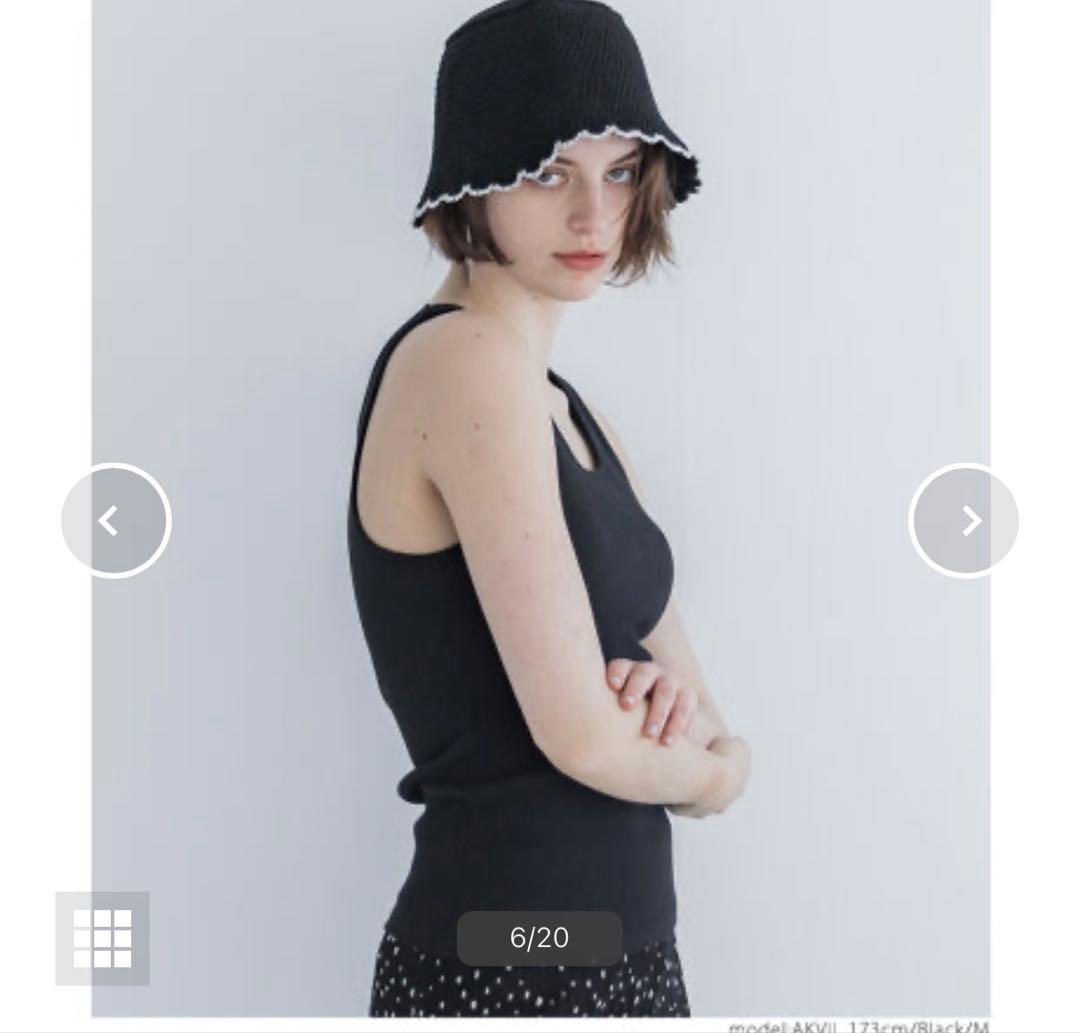This screenshot has width=1080, height=1033.
Task: Go to the previous product photo
Action: [x=116, y=521]
